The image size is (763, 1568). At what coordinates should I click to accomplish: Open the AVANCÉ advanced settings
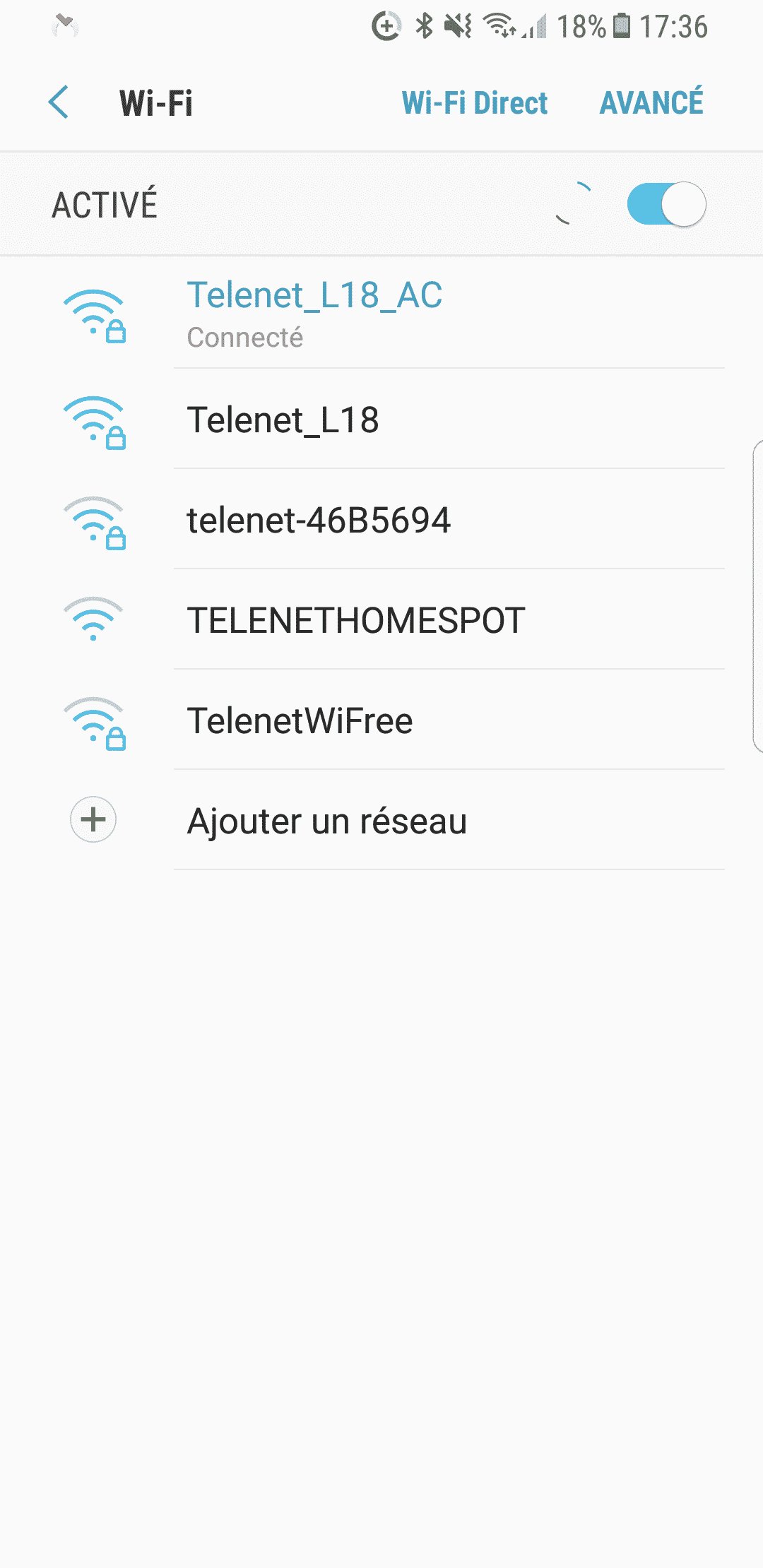pyautogui.click(x=651, y=102)
